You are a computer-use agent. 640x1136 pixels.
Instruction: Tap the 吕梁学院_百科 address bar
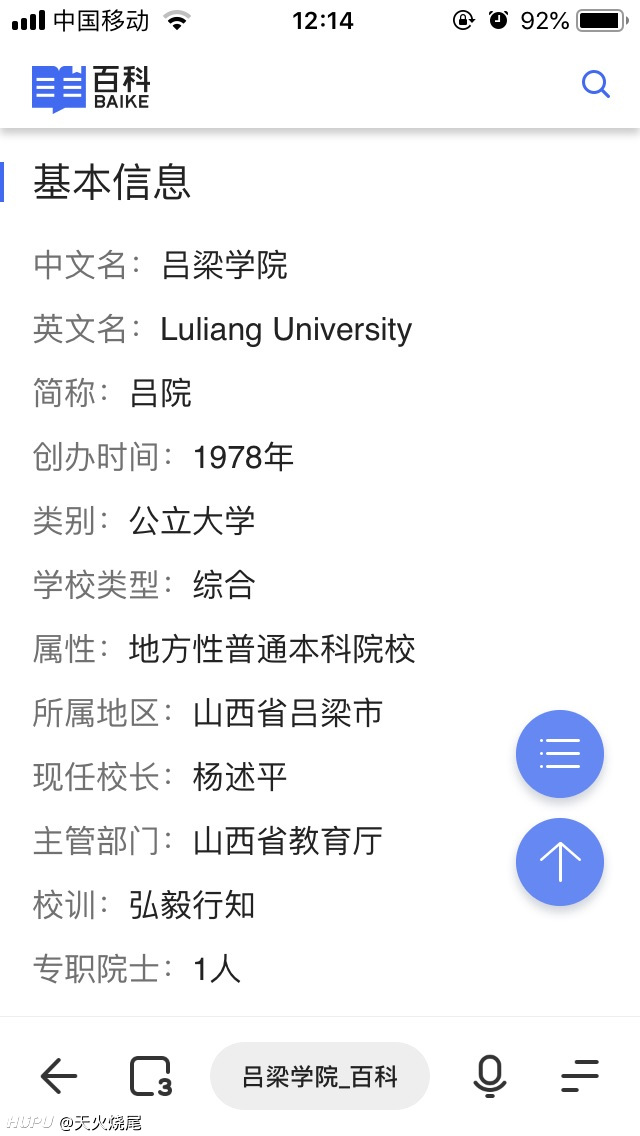(320, 1077)
